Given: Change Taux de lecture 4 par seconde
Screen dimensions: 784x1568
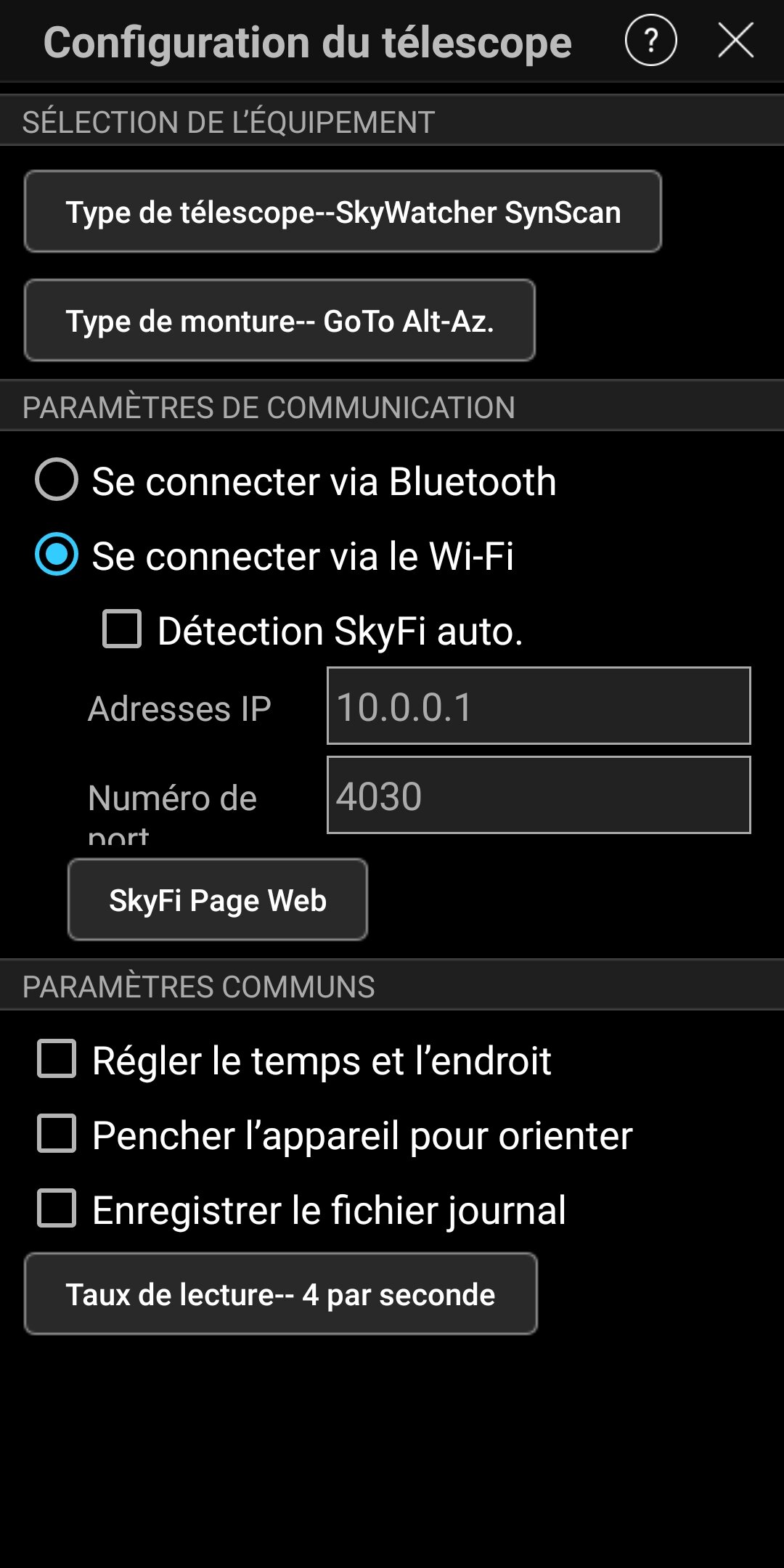Looking at the screenshot, I should [x=280, y=1294].
